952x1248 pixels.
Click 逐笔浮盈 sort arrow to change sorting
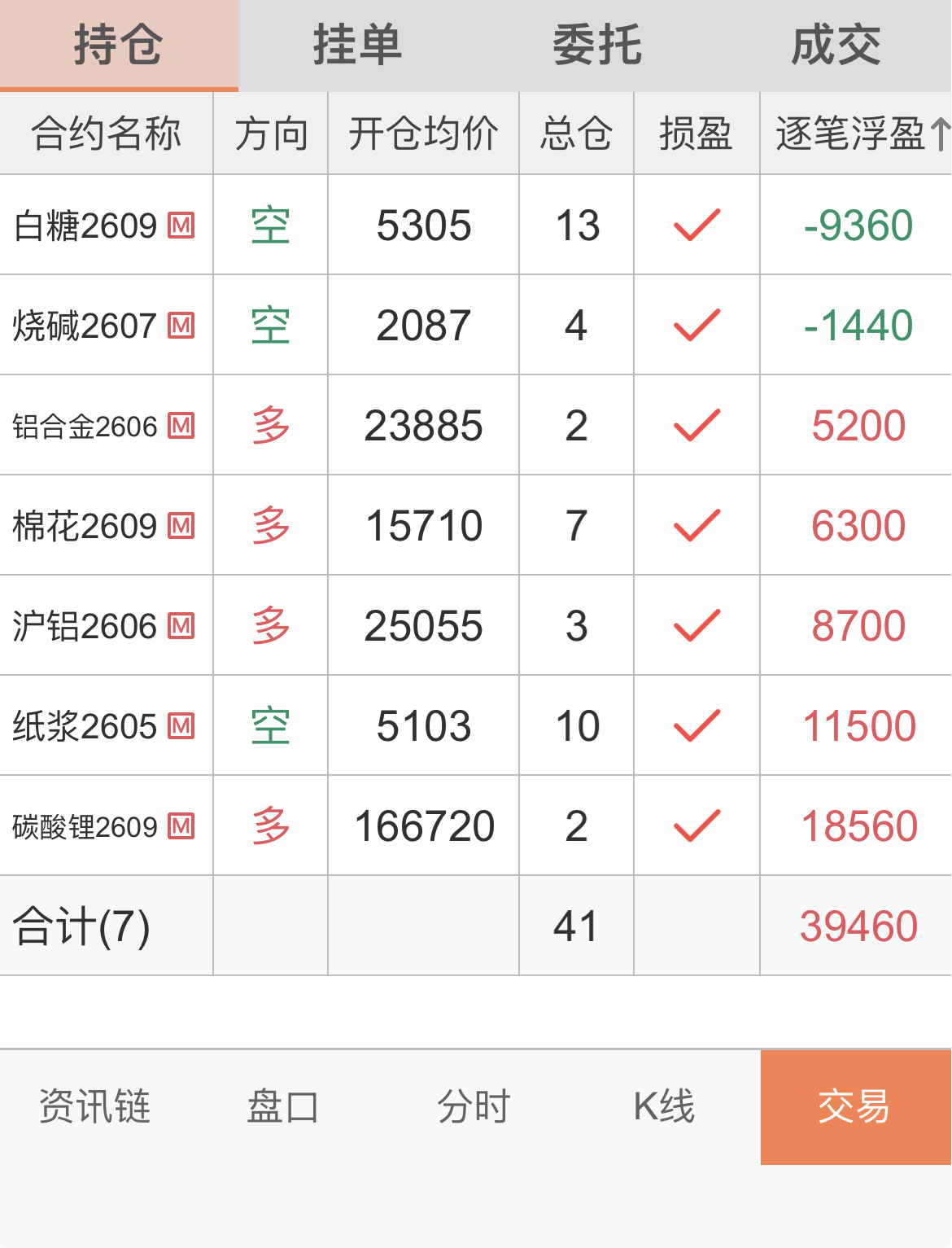(940, 133)
